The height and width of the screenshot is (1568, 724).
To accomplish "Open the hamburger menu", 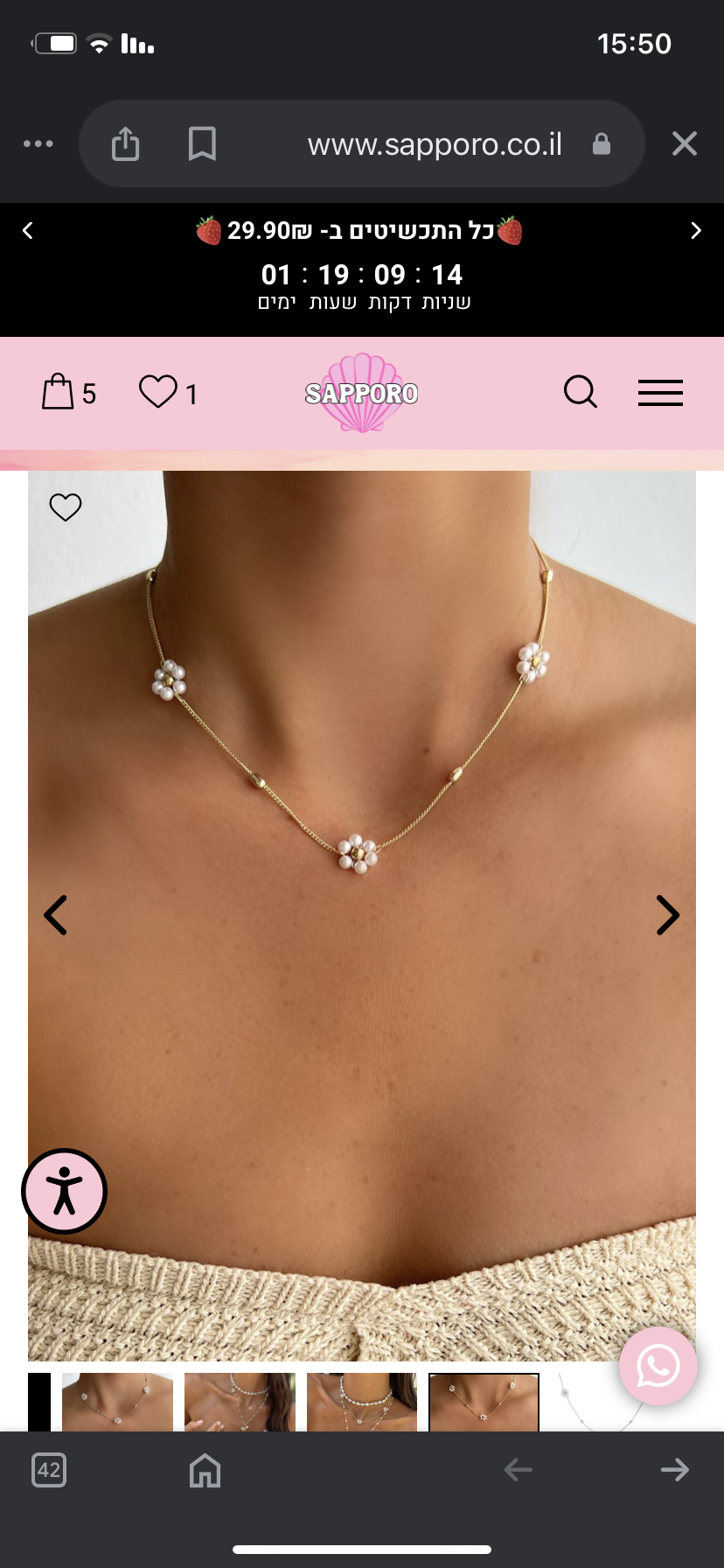I will click(660, 393).
